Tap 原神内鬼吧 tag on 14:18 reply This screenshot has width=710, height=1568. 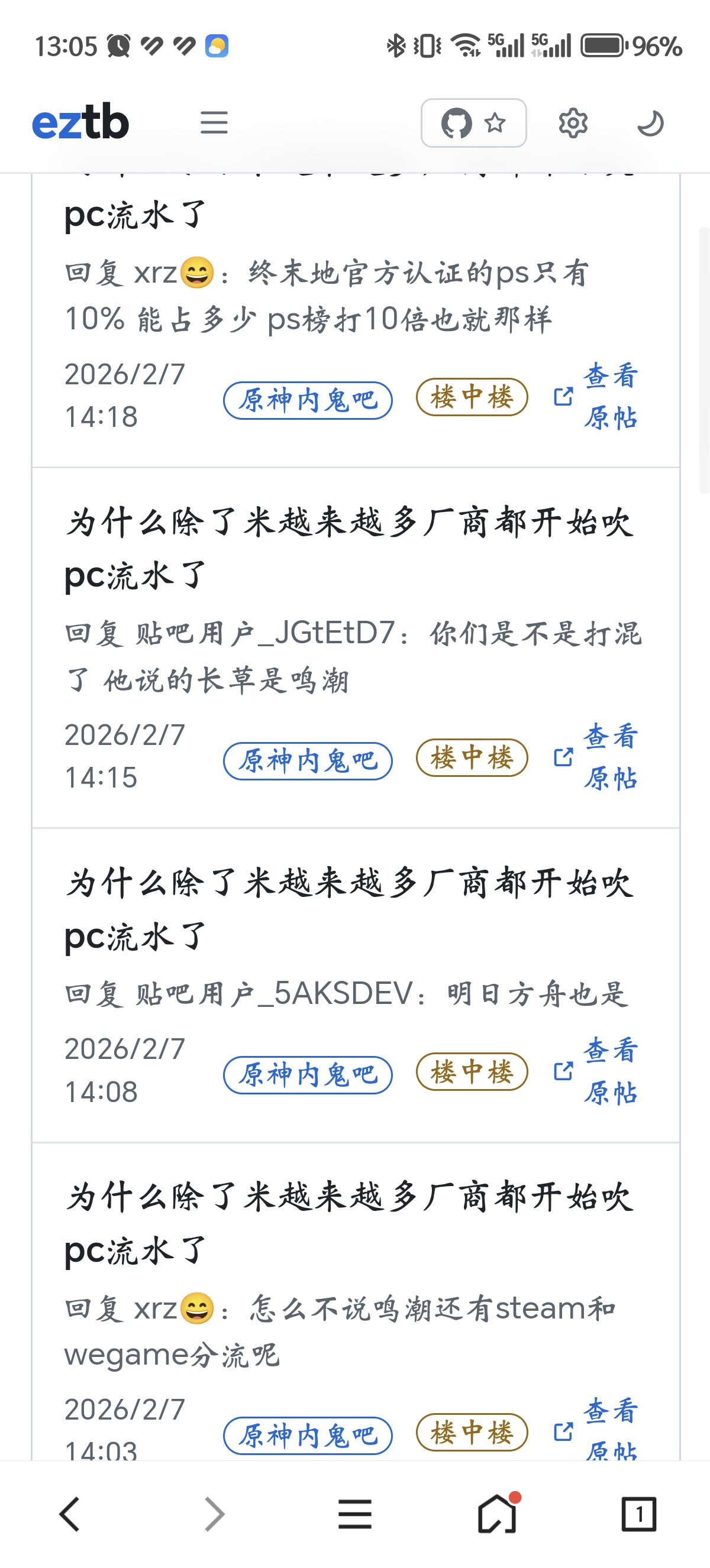(x=308, y=400)
